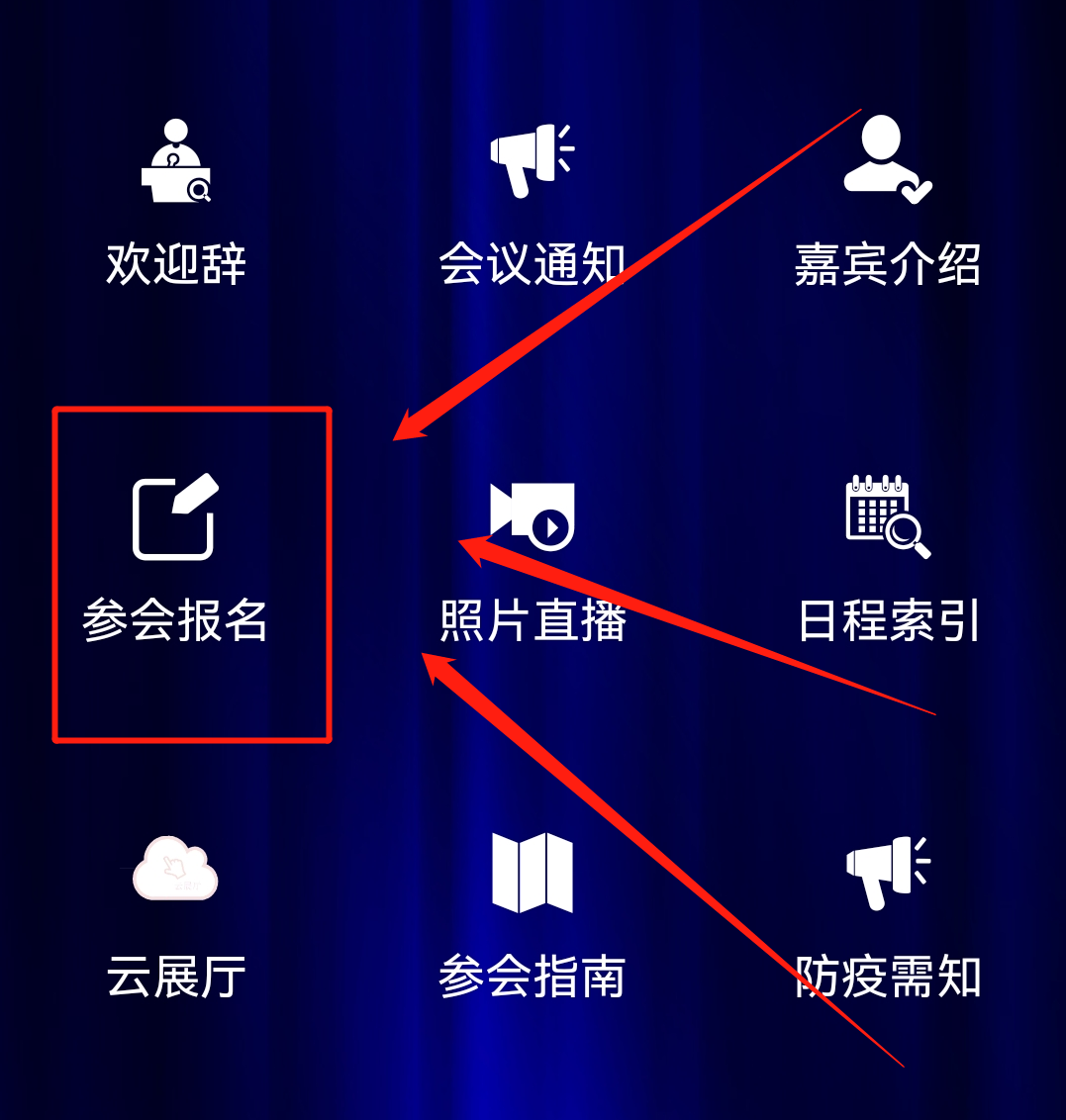Enter the 云展厅 cloud exhibition hall
The height and width of the screenshot is (1120, 1066).
pos(176,915)
